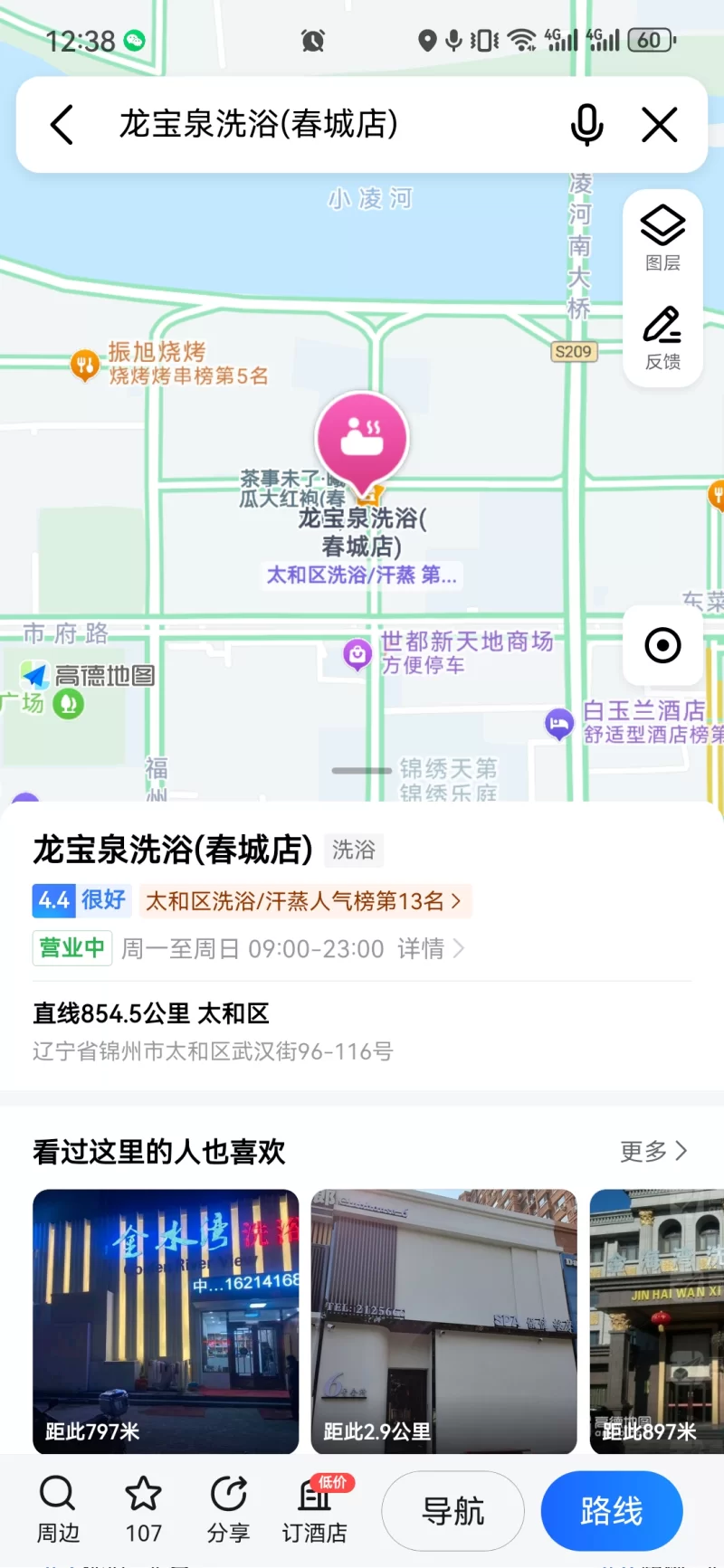This screenshot has width=724, height=1568.
Task: Open the card 距此2.9公里
Action: (443, 1321)
